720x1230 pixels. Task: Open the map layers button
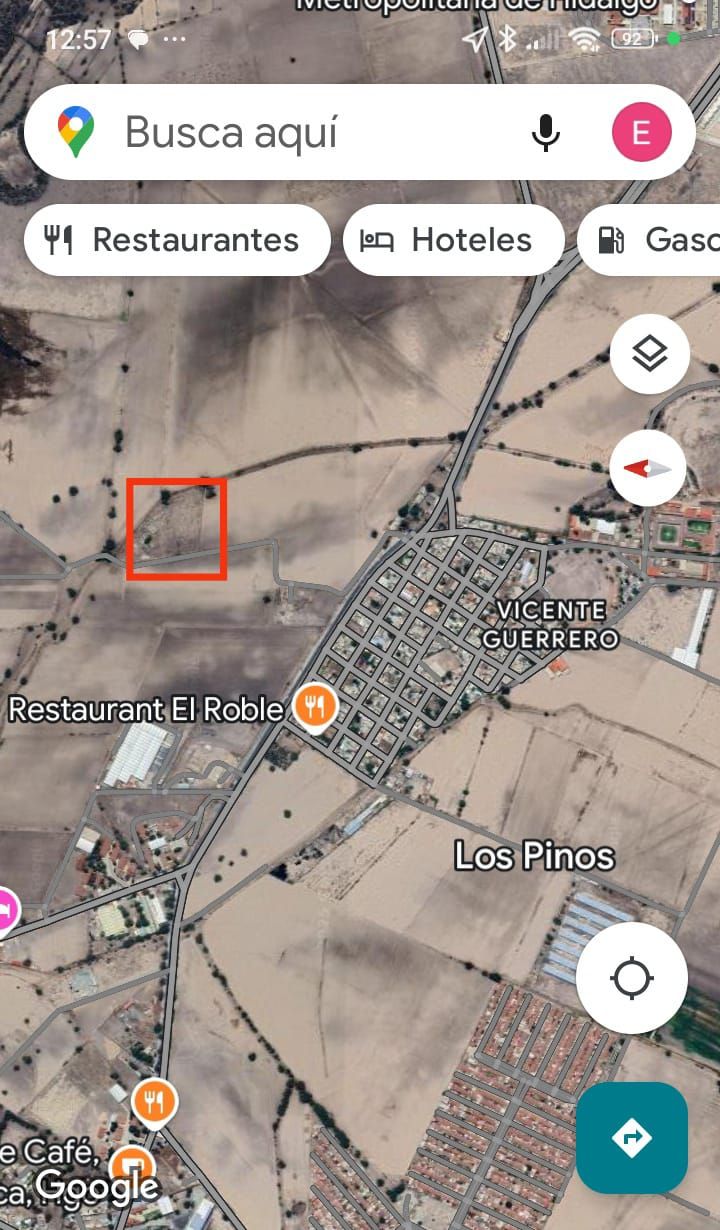(650, 354)
